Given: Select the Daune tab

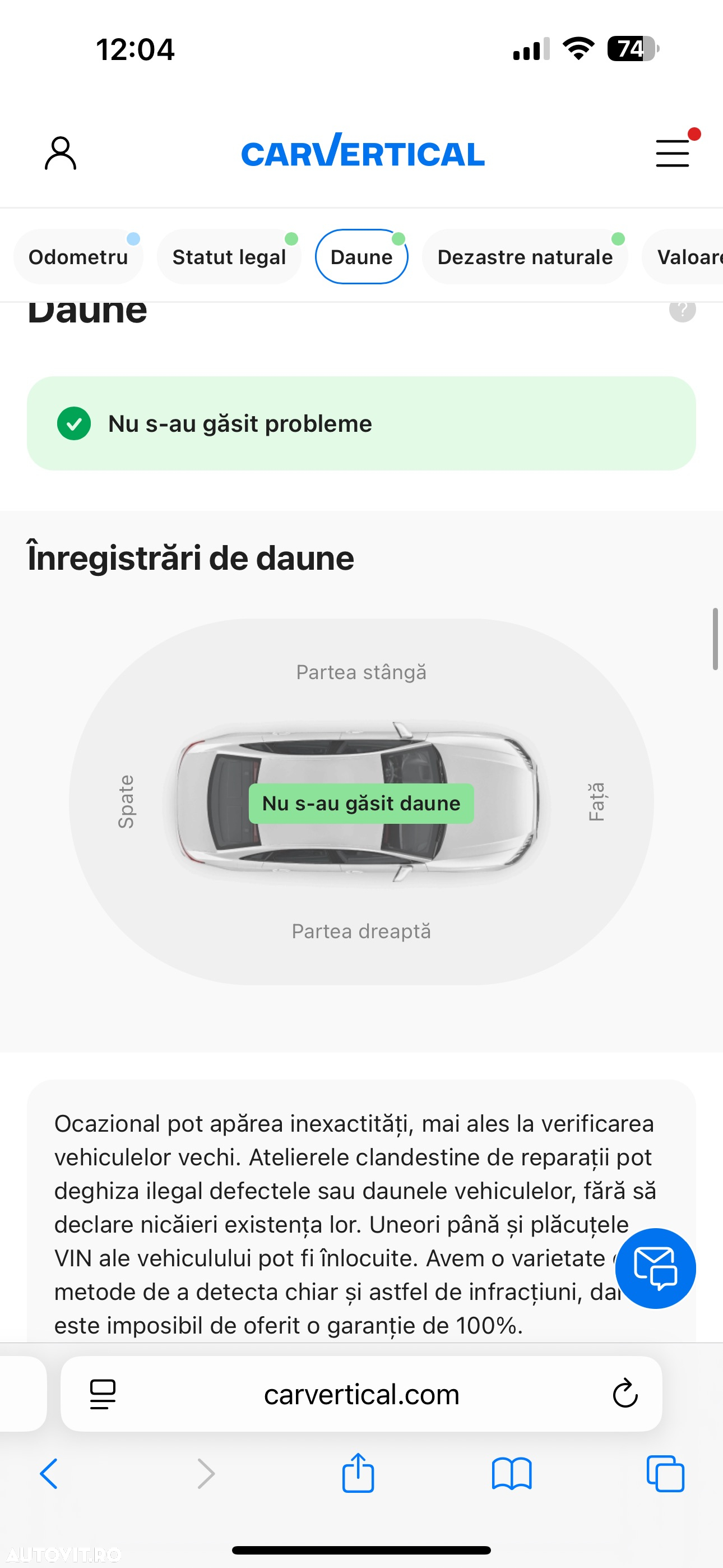Looking at the screenshot, I should point(361,257).
